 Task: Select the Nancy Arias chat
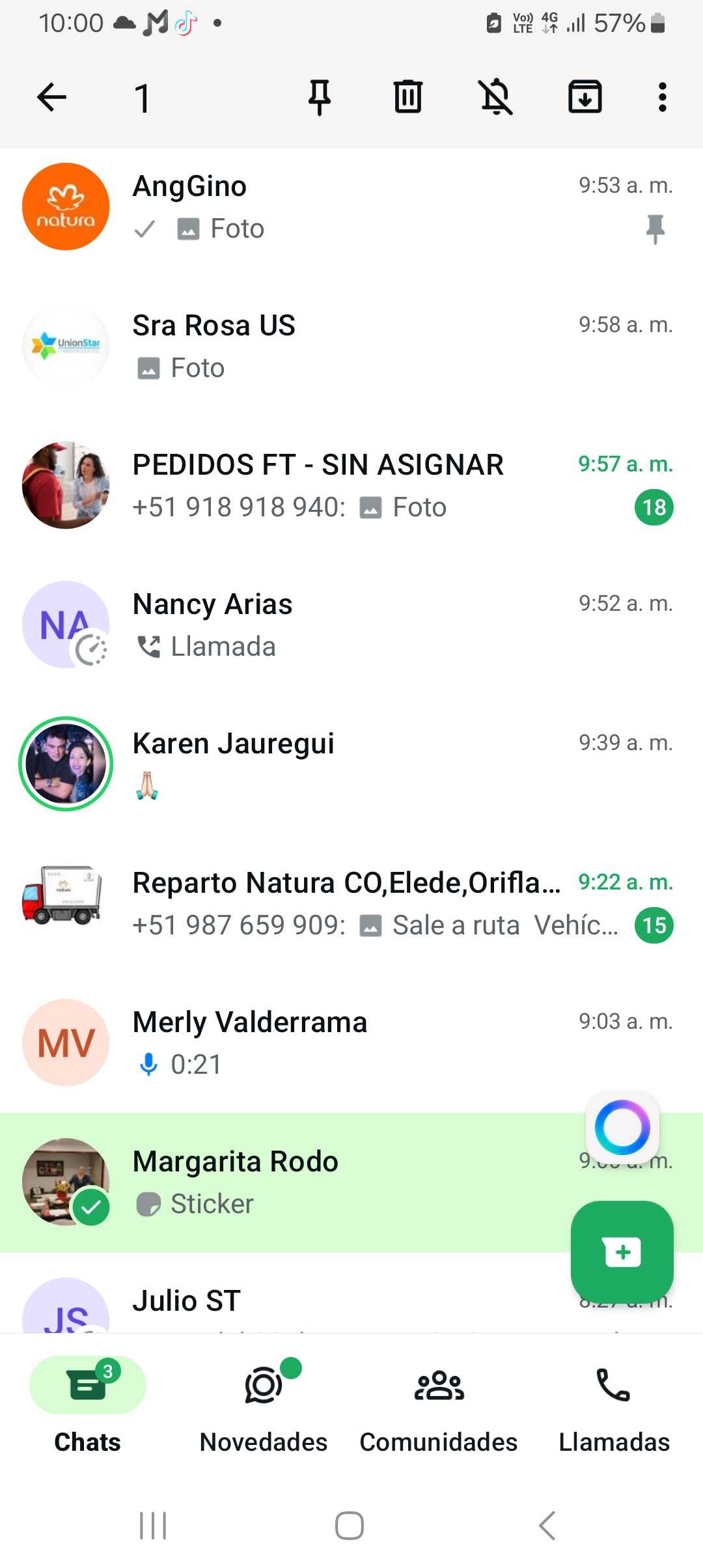(351, 625)
